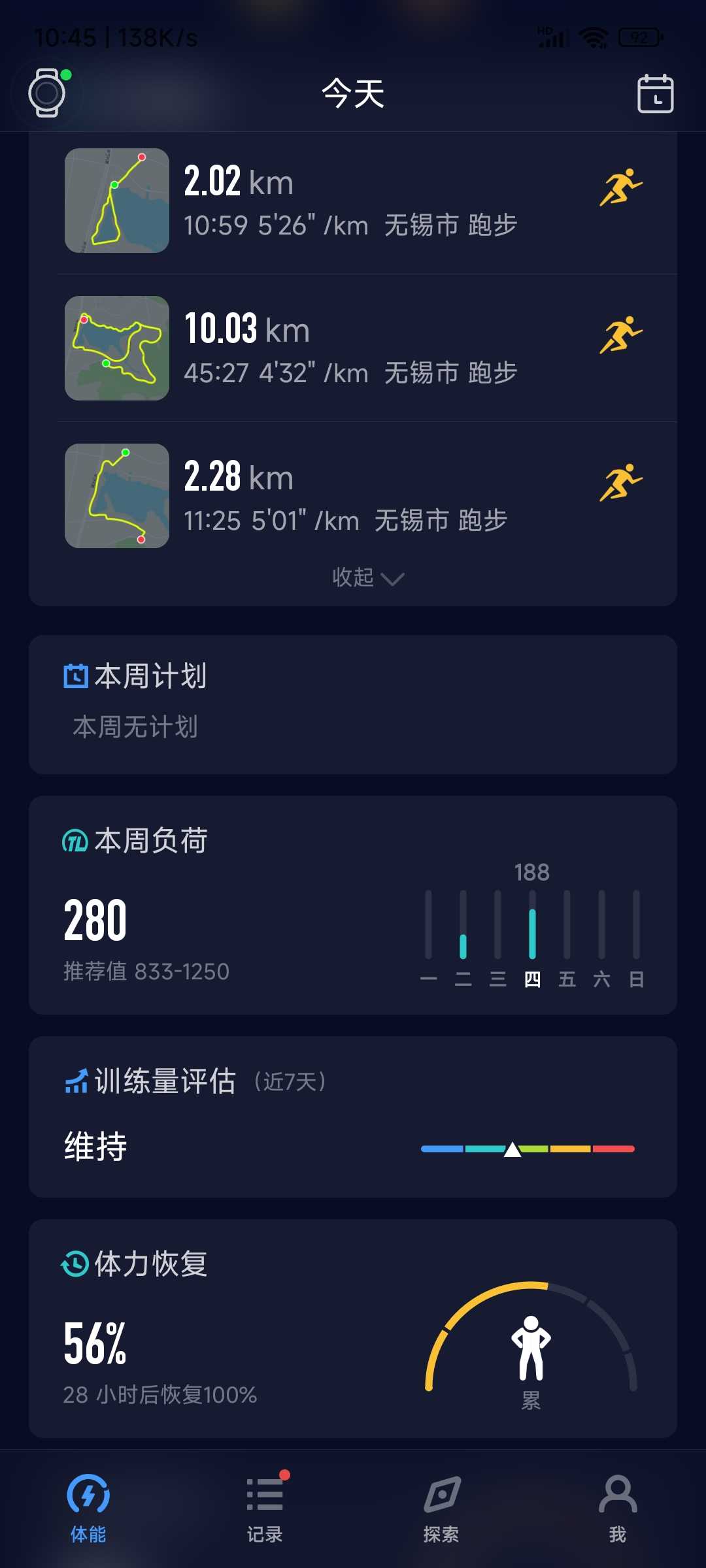Open the 2.28 km run record
Viewport: 706px width, 1568px height.
(x=353, y=496)
